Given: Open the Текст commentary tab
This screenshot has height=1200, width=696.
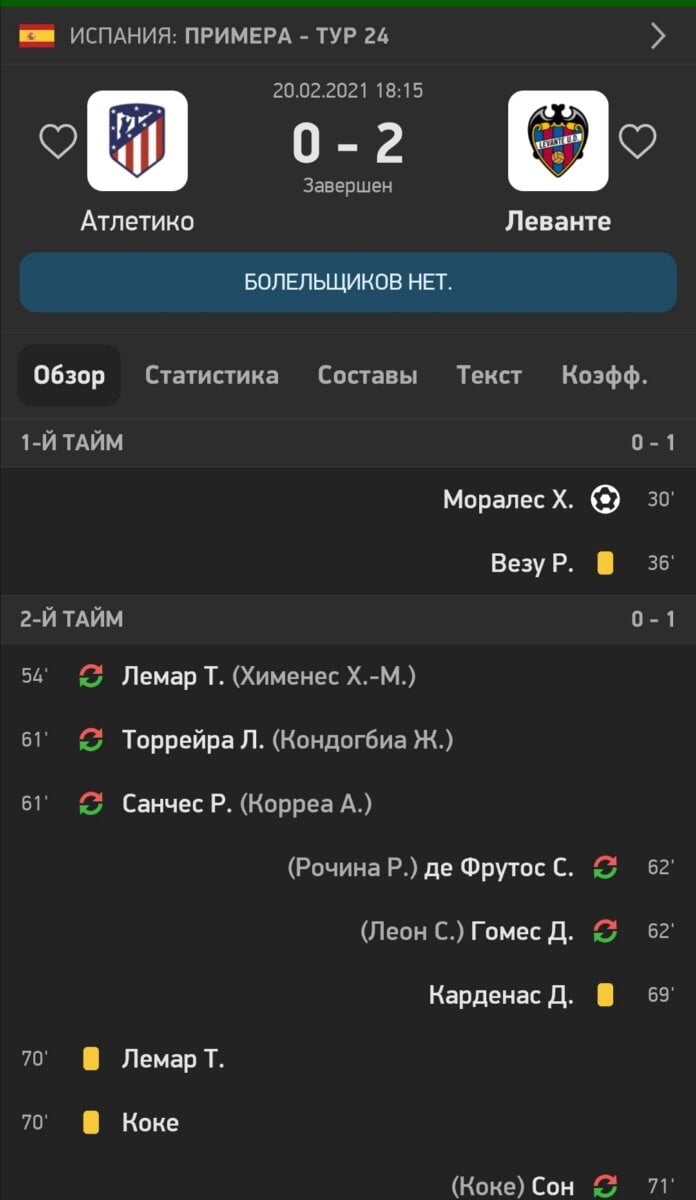Looking at the screenshot, I should click(x=489, y=375).
